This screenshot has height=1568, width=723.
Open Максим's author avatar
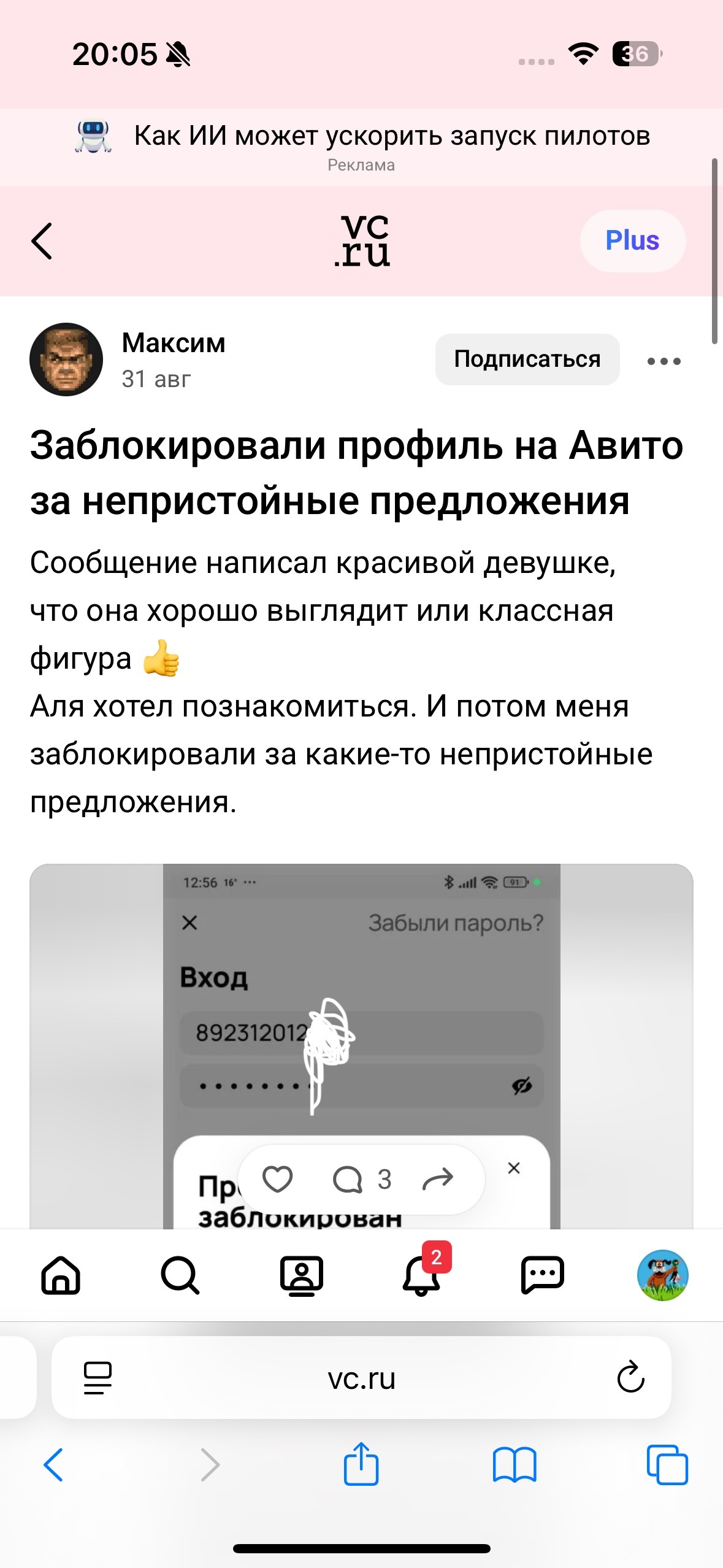point(66,359)
